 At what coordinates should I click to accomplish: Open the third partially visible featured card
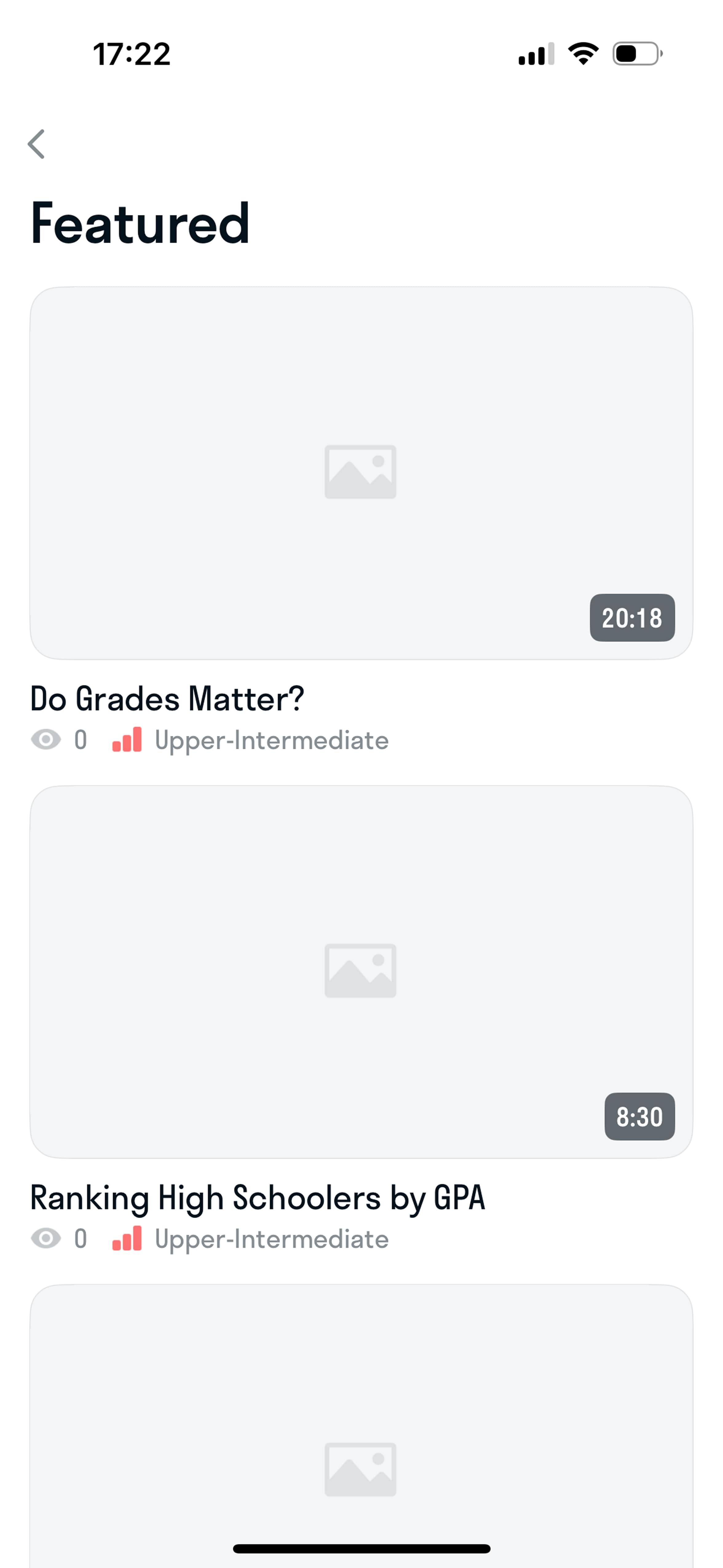[x=361, y=1426]
